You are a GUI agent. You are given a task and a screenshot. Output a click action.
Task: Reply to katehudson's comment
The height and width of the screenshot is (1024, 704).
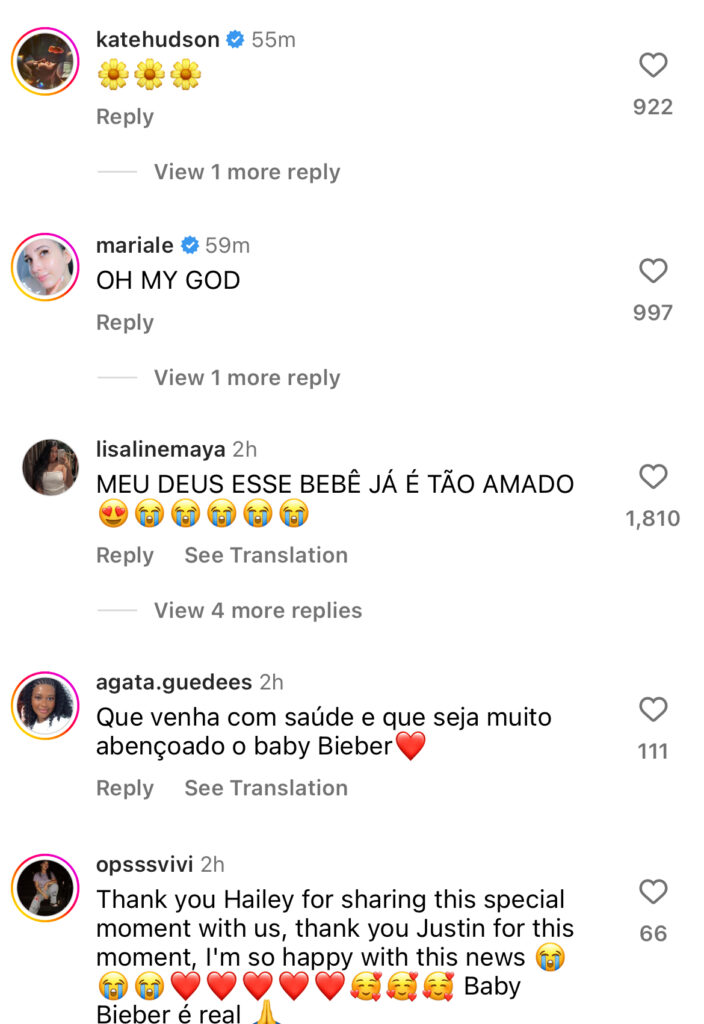pos(124,117)
